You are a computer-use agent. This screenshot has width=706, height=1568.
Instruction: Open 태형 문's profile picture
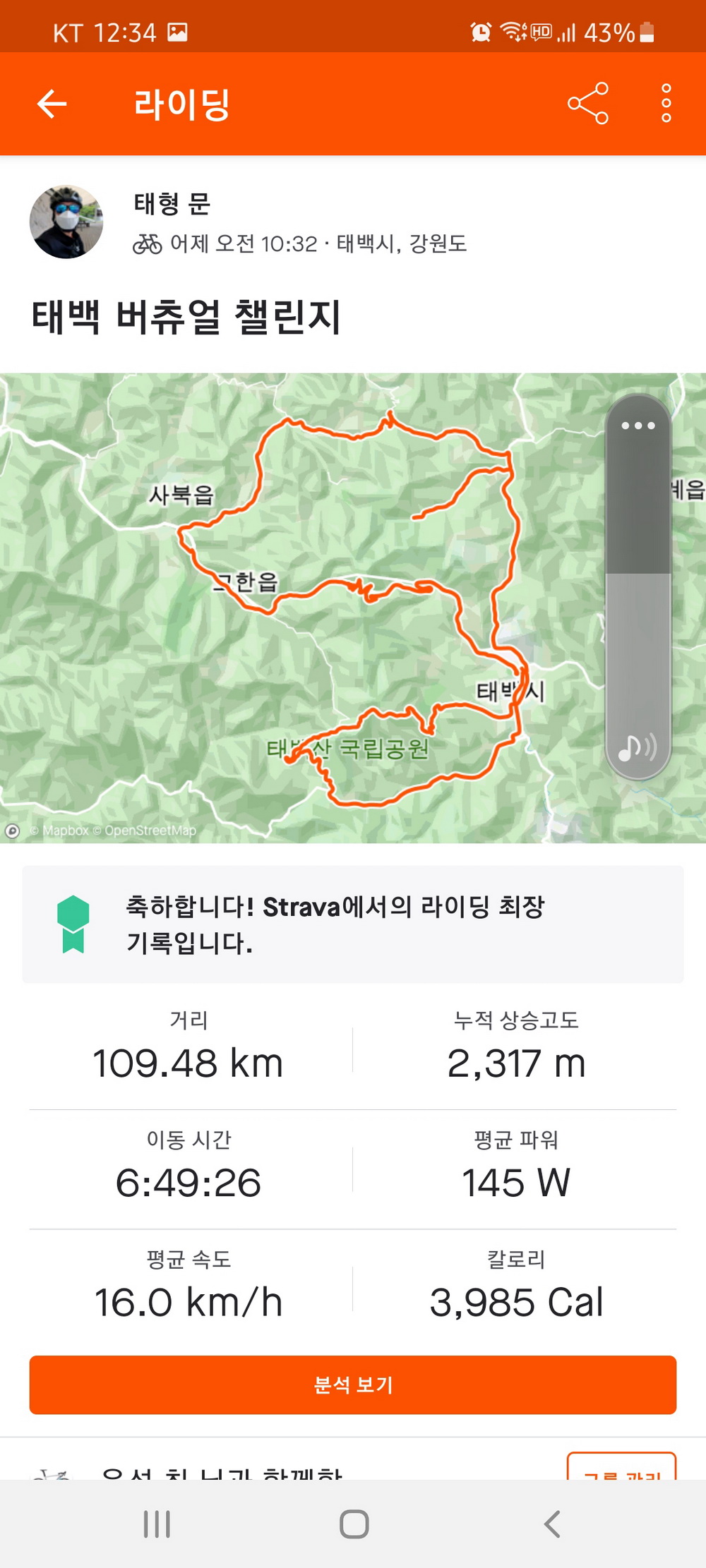[x=66, y=222]
